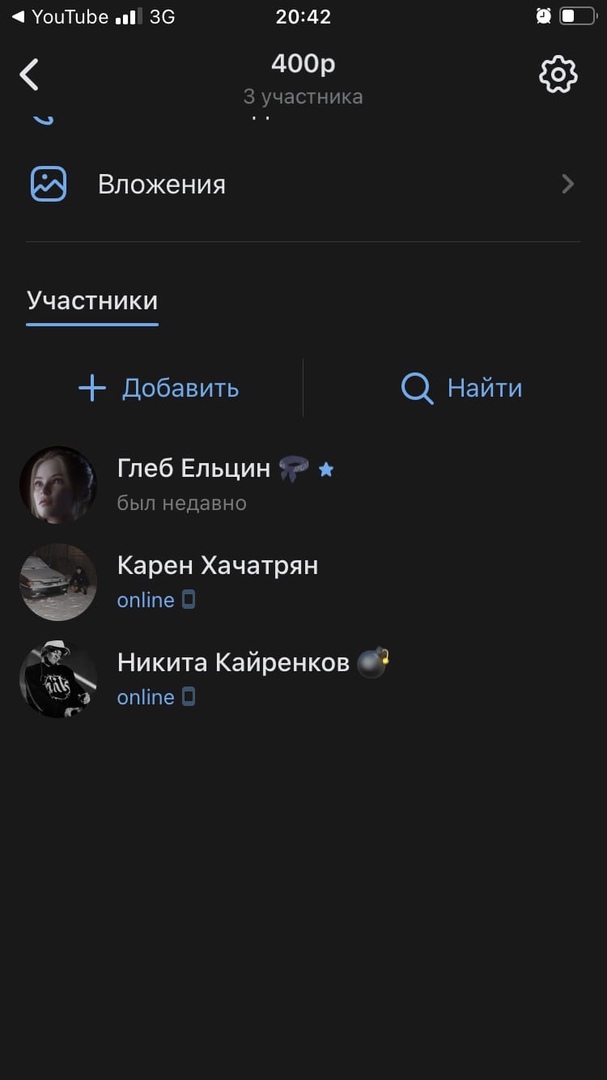
Task: Select the Участники tab
Action: point(92,301)
